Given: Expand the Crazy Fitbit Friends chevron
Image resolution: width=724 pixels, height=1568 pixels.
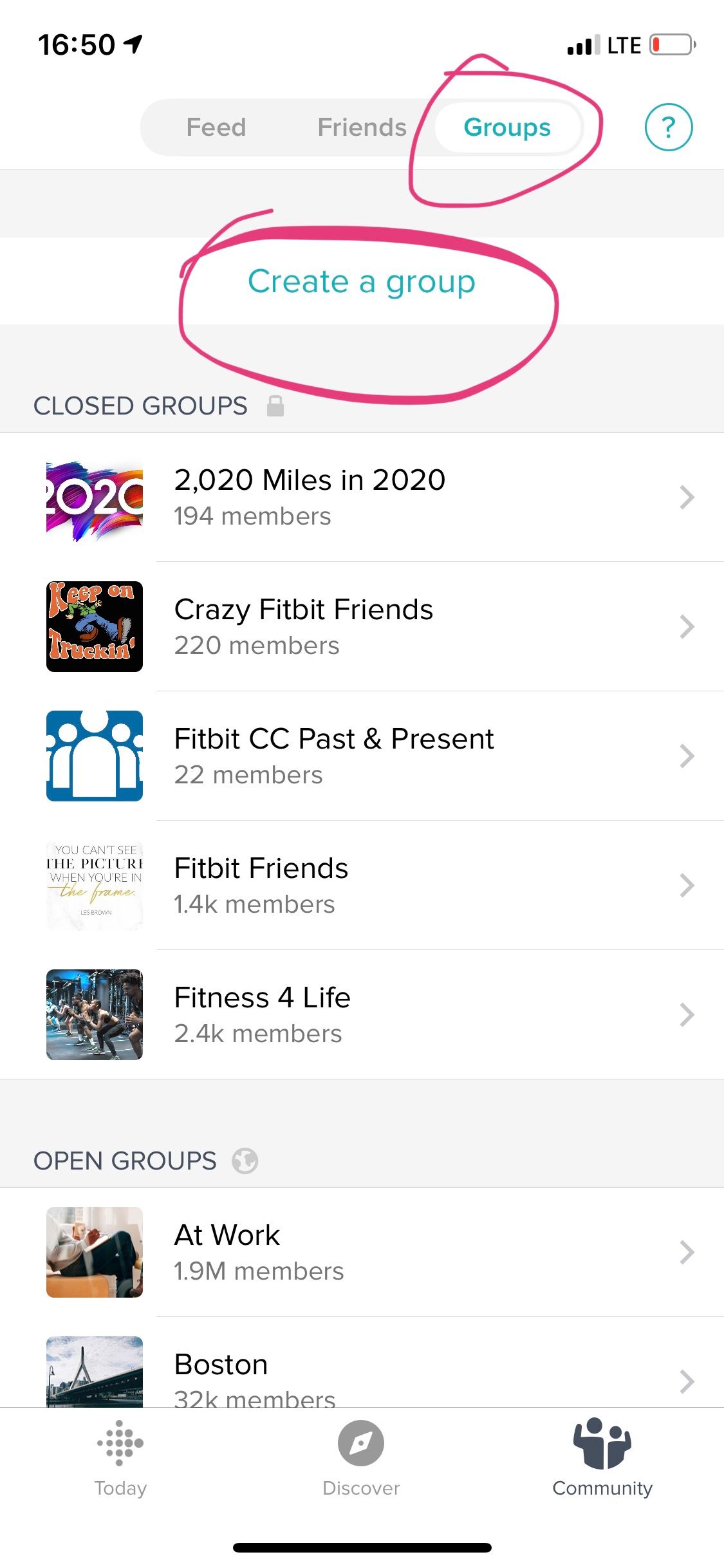Looking at the screenshot, I should click(688, 626).
